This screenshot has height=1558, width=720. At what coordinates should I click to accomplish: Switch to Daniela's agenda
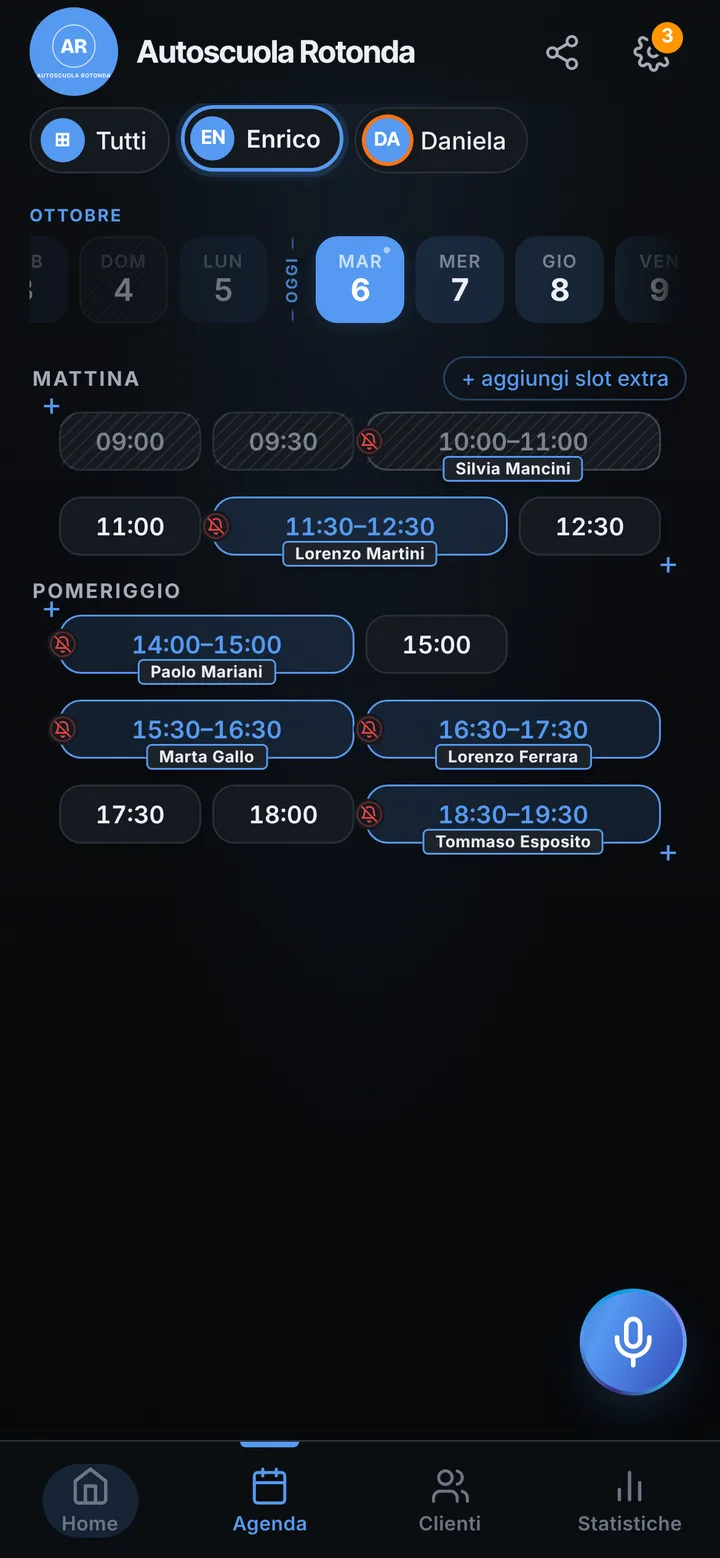(x=441, y=140)
